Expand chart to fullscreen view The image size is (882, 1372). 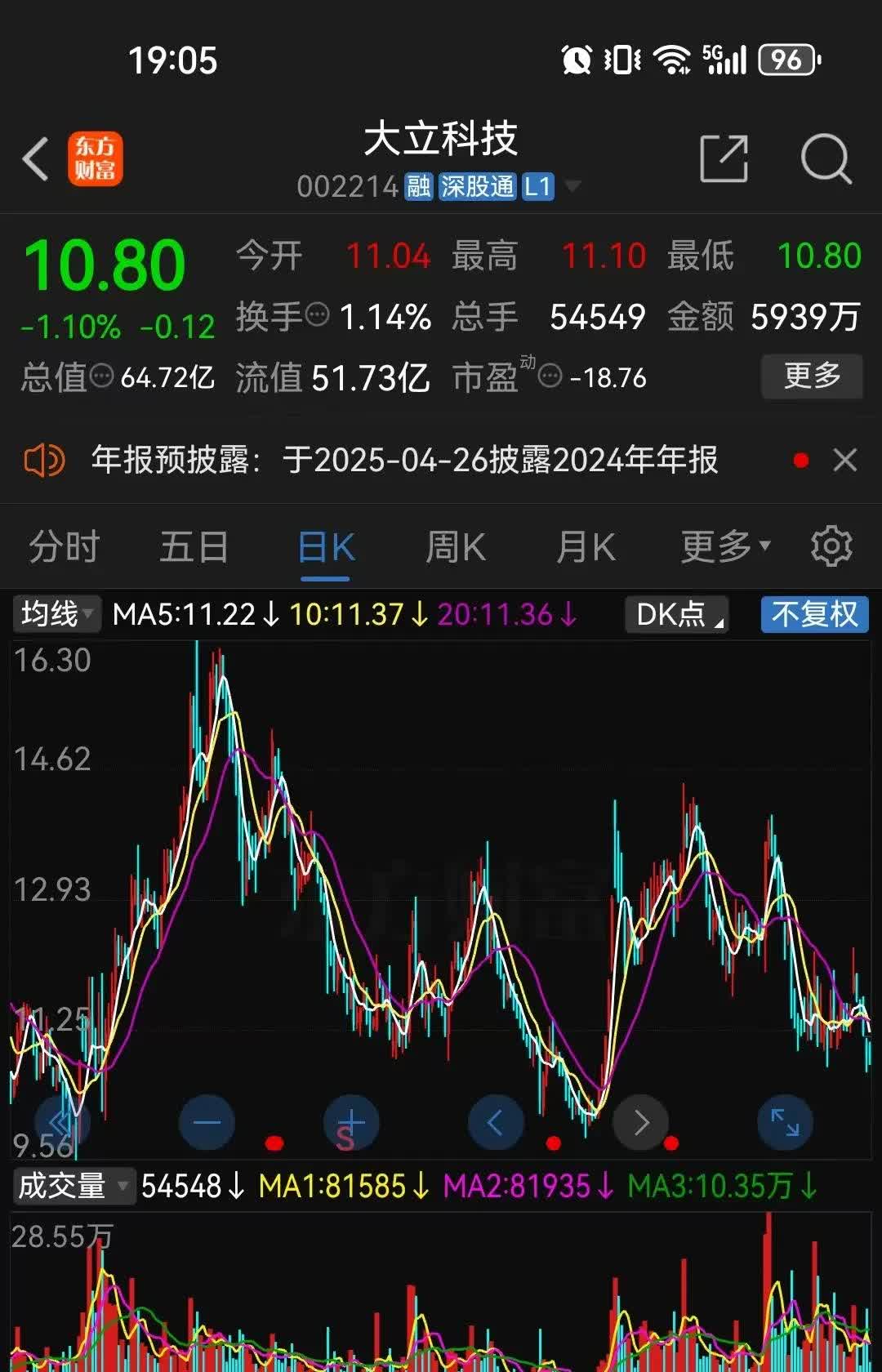tap(785, 1122)
